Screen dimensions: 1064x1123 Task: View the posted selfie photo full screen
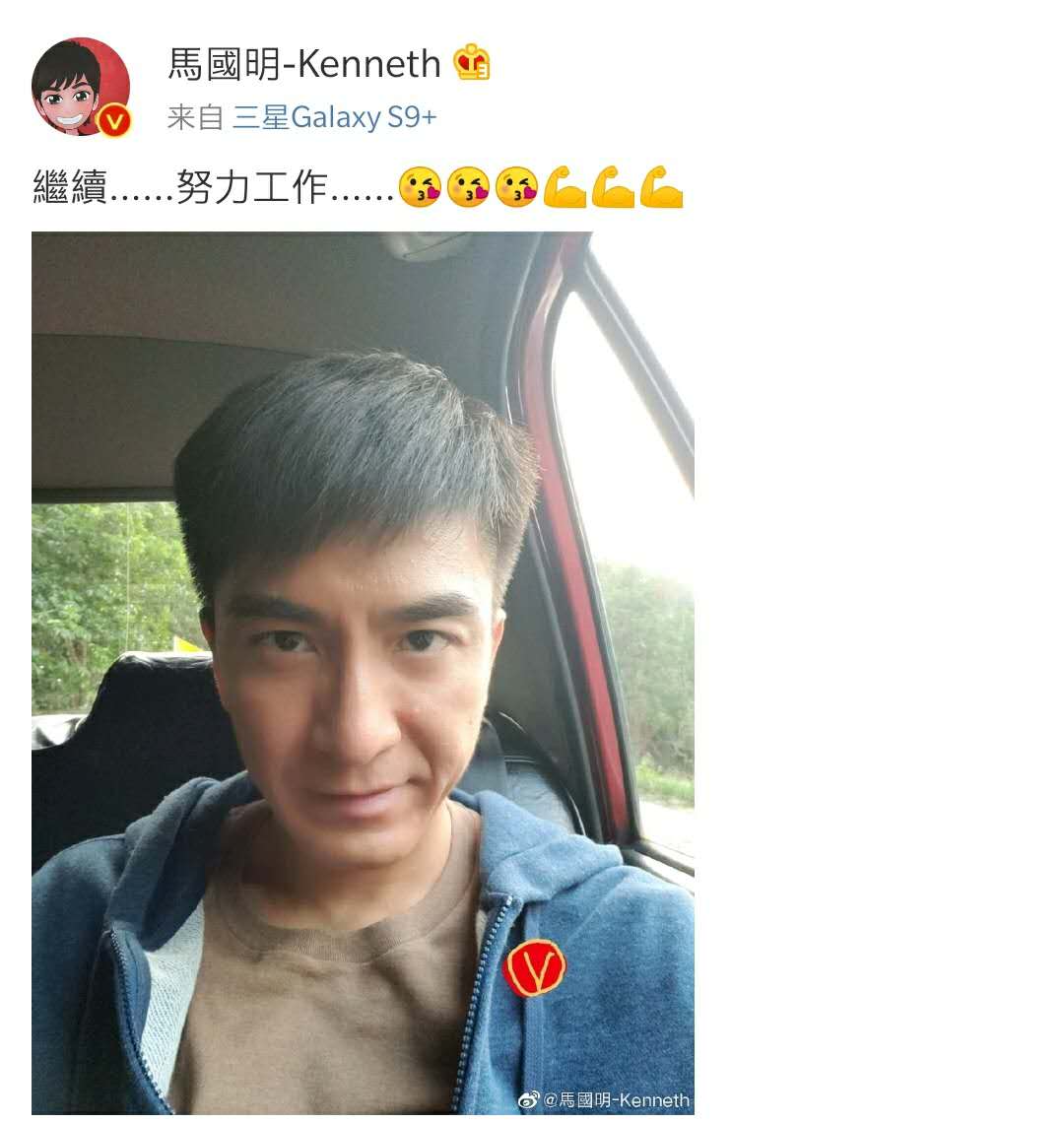363,672
